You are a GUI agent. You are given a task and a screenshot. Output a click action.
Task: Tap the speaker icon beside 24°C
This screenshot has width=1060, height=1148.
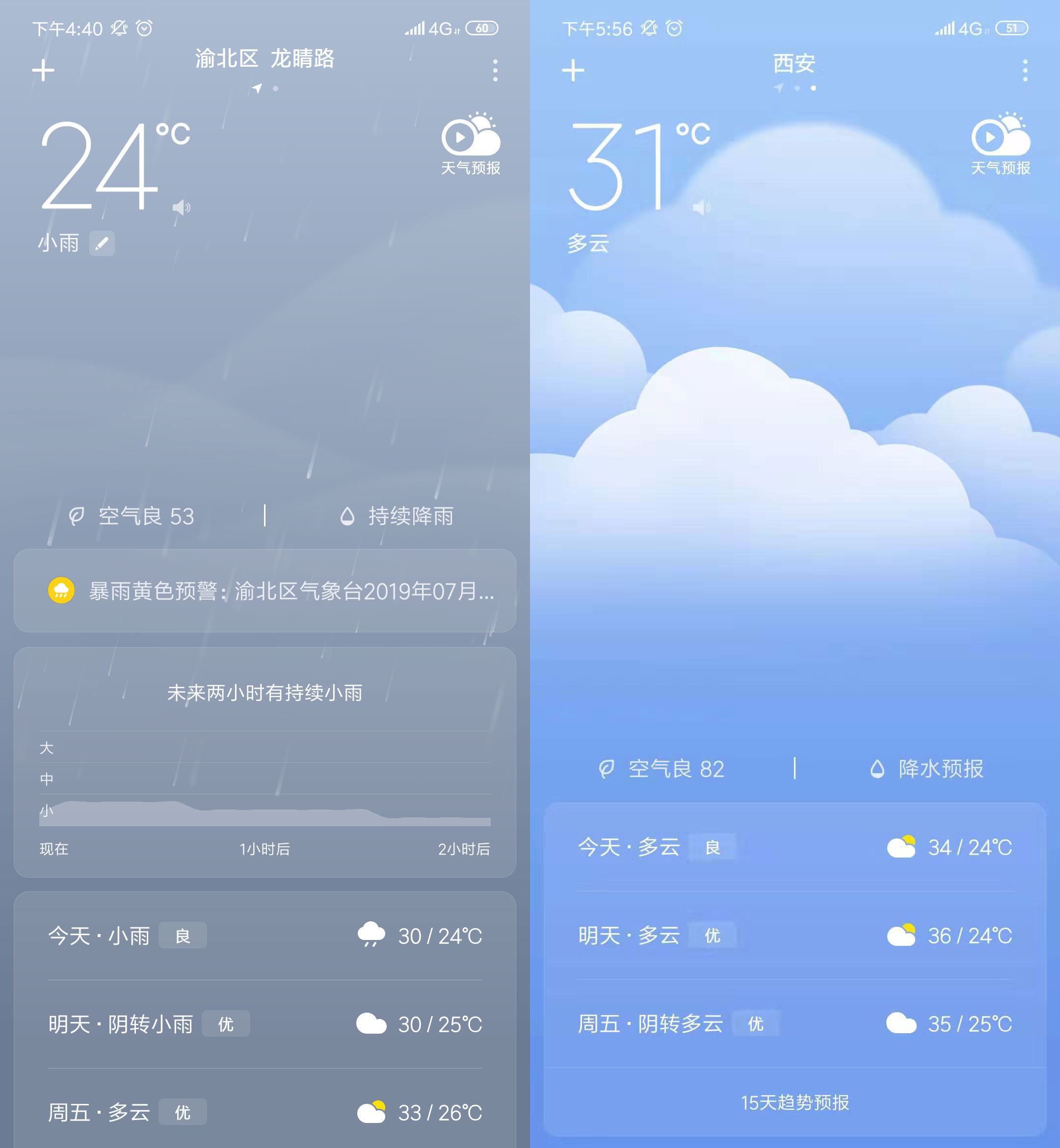click(x=181, y=207)
